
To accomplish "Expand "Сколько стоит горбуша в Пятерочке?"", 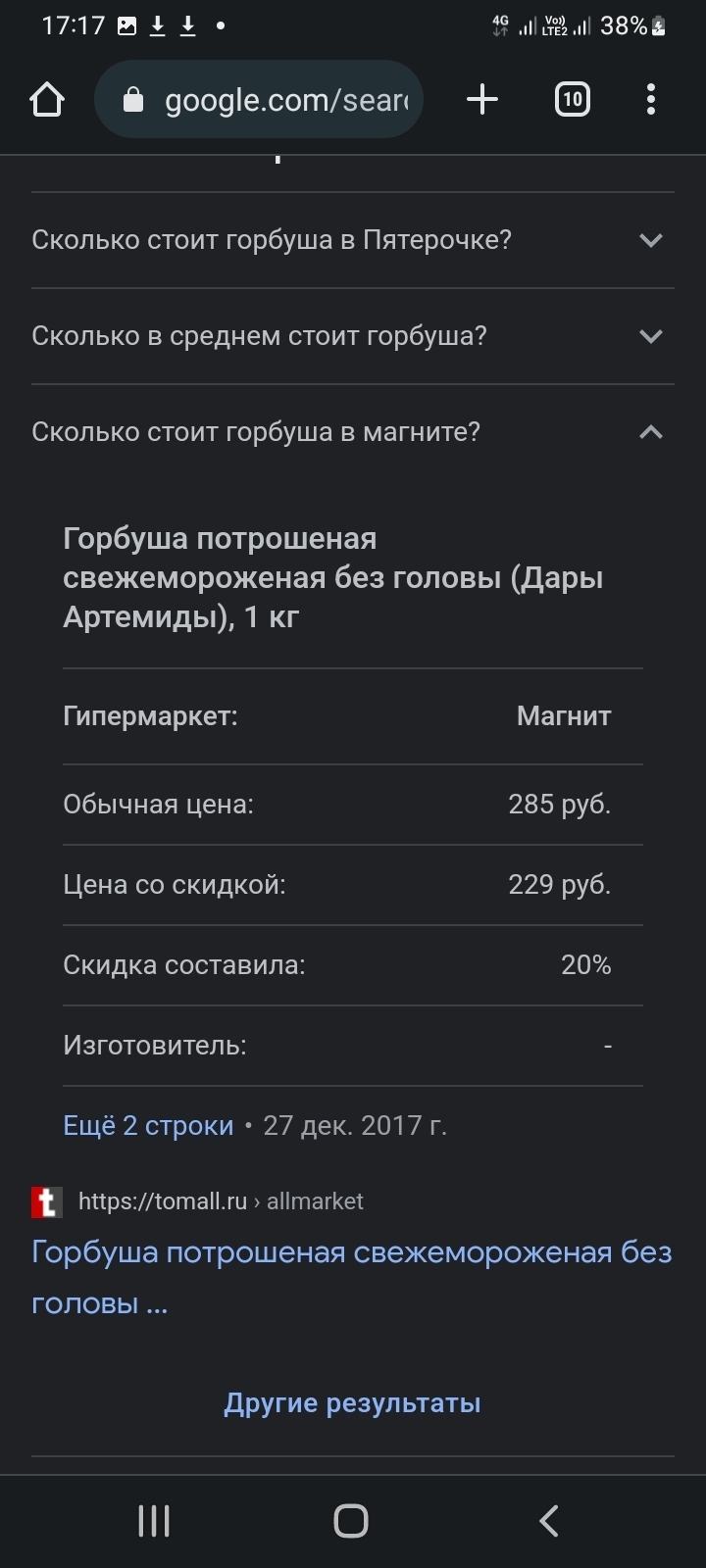I will tap(353, 240).
